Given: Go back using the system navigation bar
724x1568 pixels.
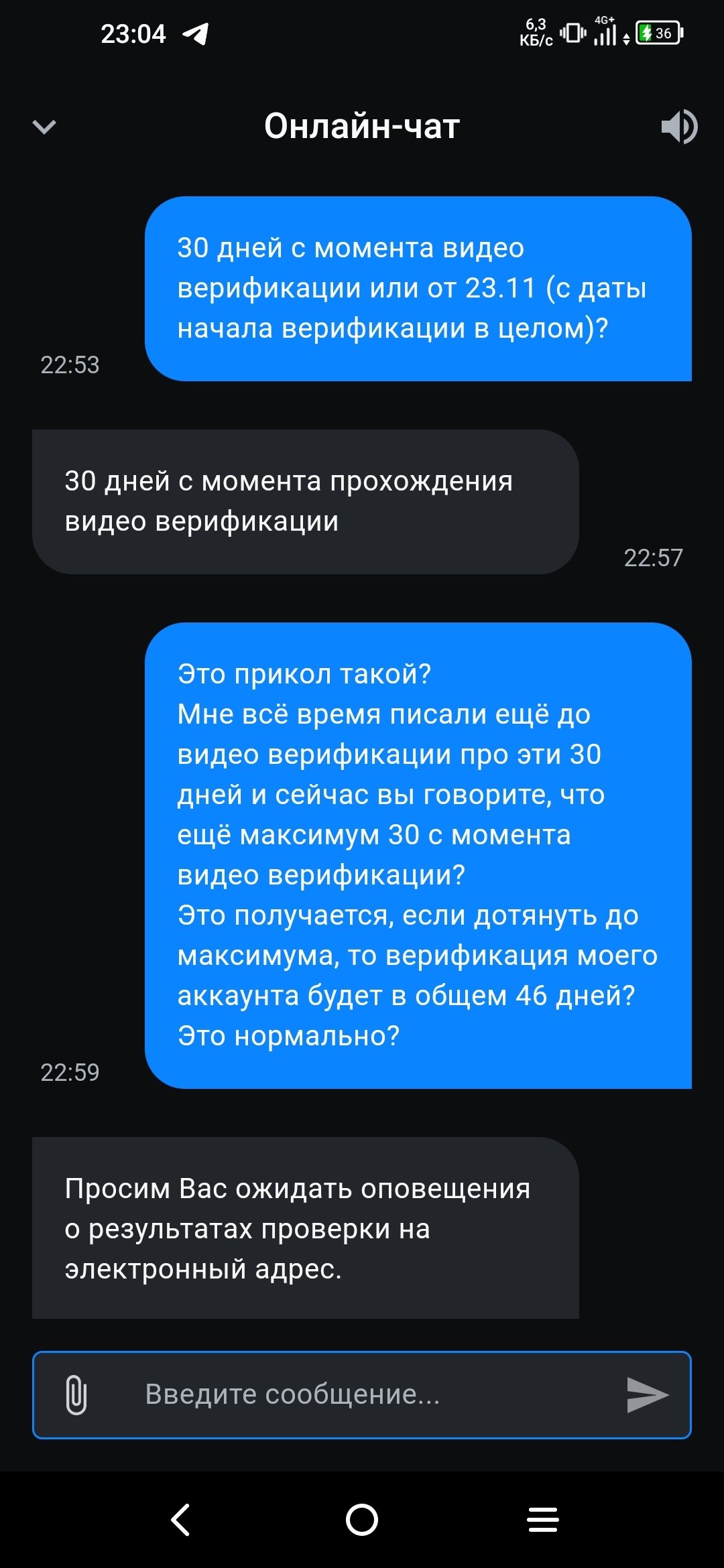Looking at the screenshot, I should [181, 1519].
